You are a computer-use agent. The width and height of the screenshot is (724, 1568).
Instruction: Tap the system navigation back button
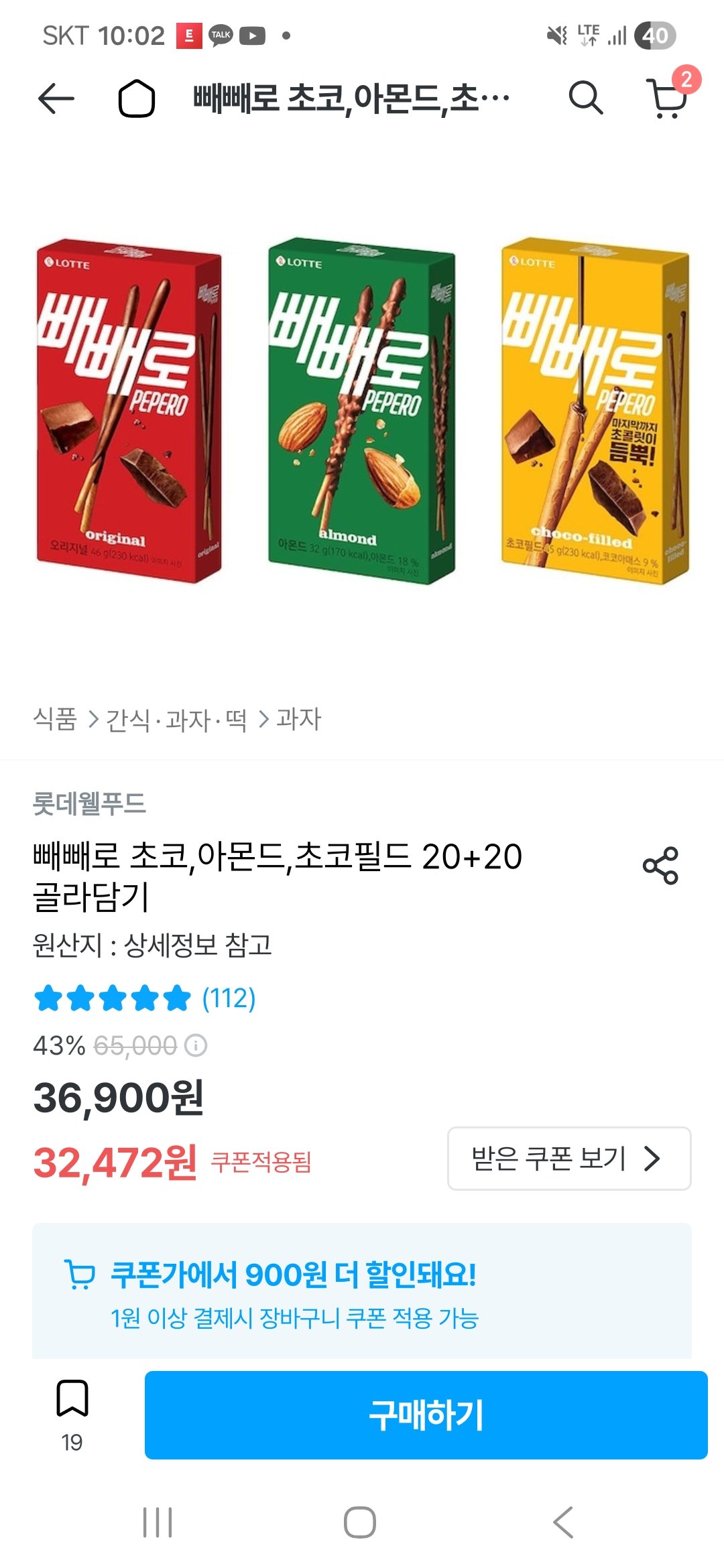click(x=563, y=1522)
